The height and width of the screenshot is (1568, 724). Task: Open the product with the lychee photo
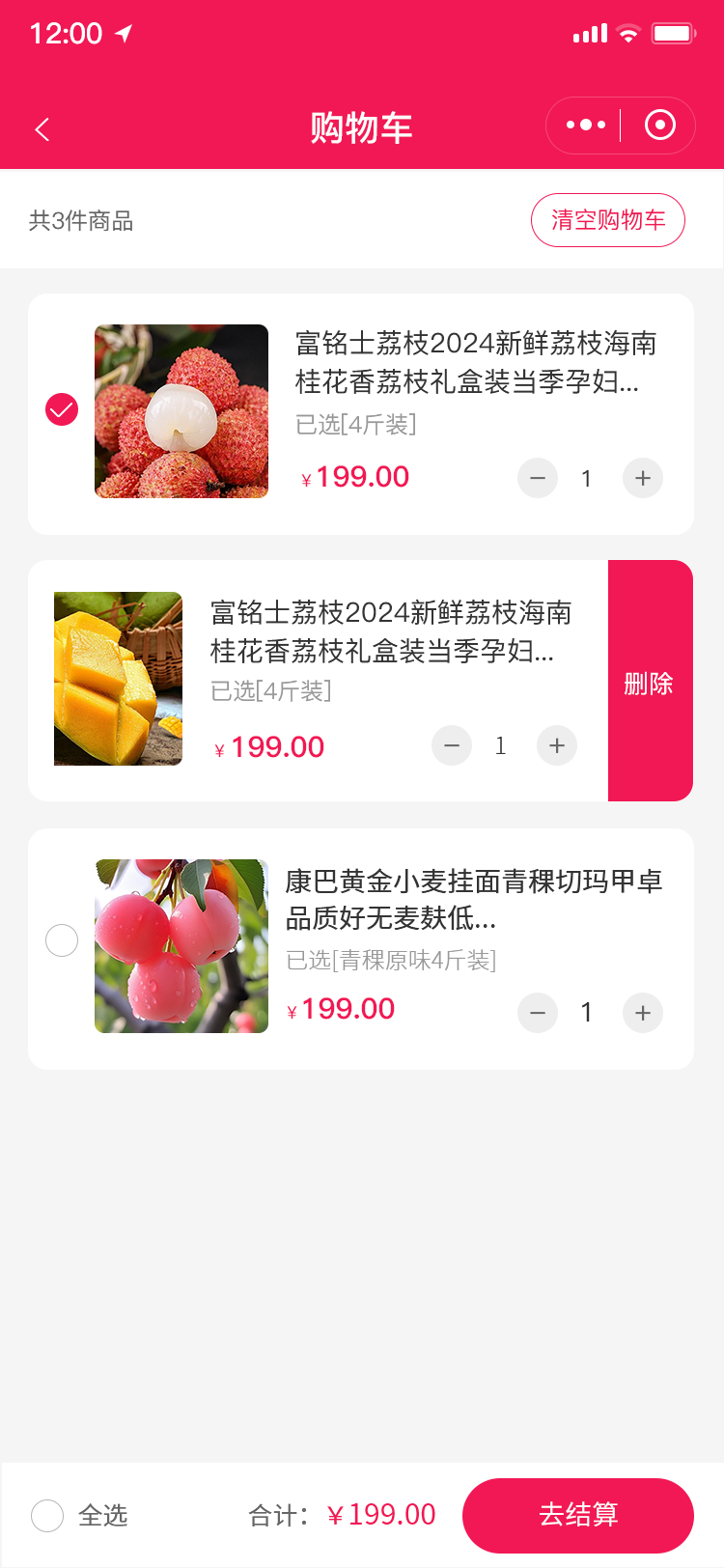coord(181,411)
